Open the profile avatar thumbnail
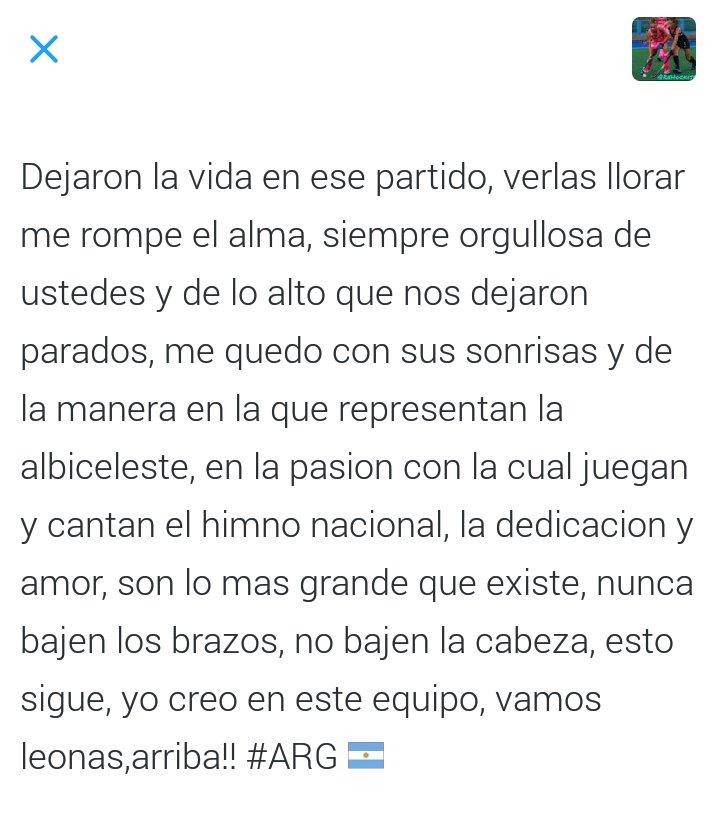The width and height of the screenshot is (719, 818). (663, 49)
